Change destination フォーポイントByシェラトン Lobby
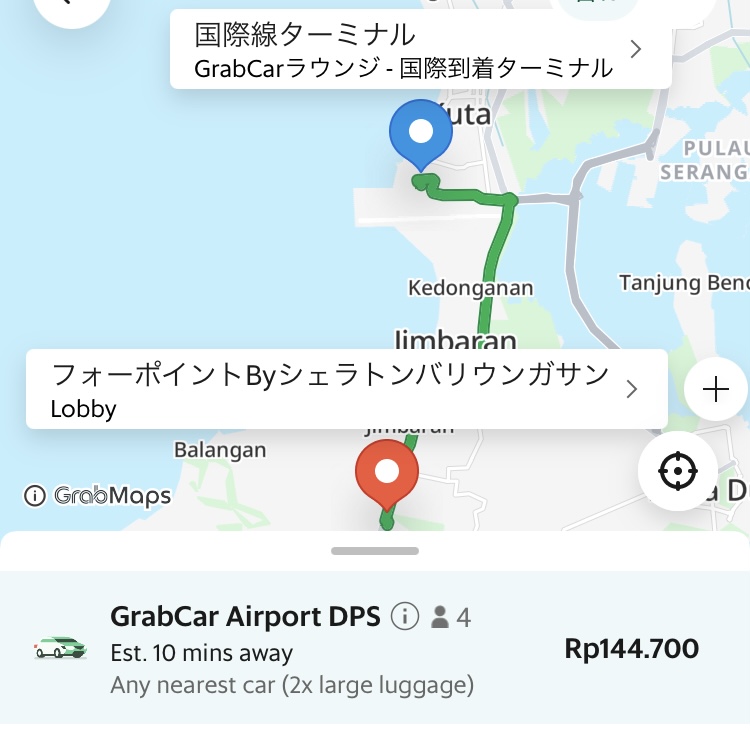Image resolution: width=750 pixels, height=731 pixels. pos(346,389)
